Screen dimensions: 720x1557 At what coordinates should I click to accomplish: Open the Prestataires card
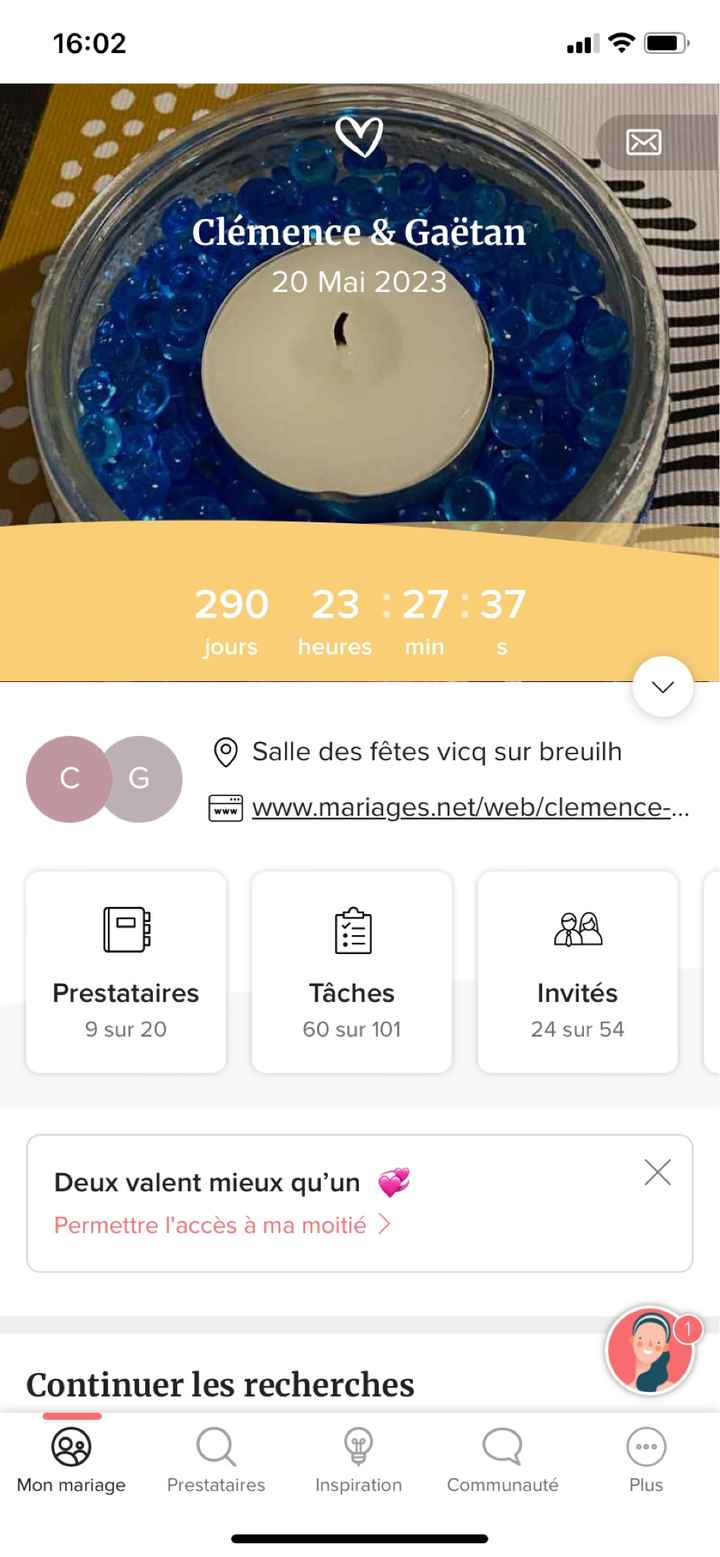[126, 971]
